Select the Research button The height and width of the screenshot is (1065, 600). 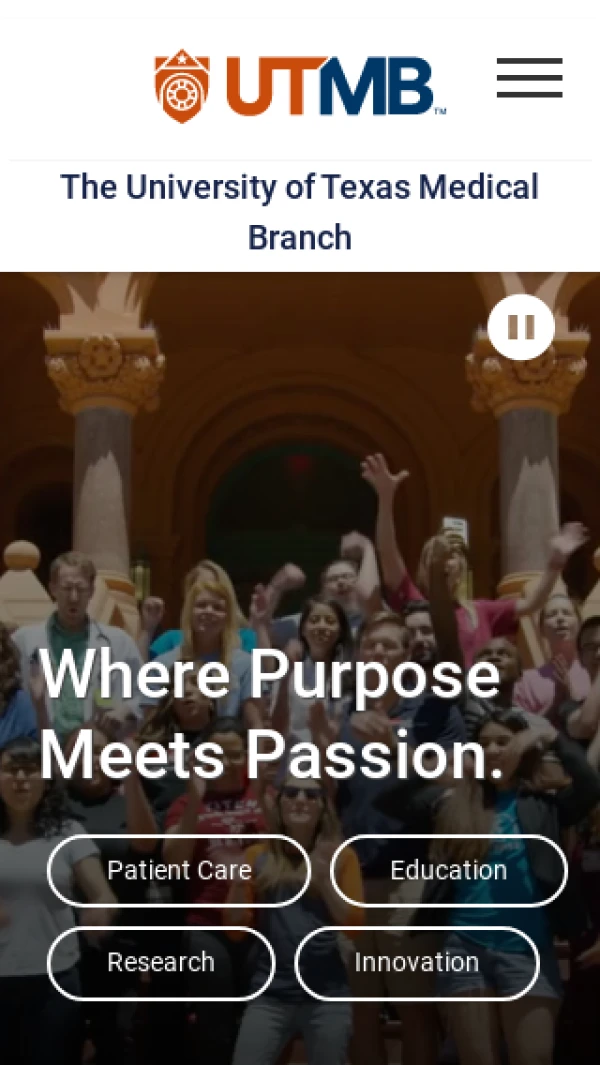click(161, 963)
